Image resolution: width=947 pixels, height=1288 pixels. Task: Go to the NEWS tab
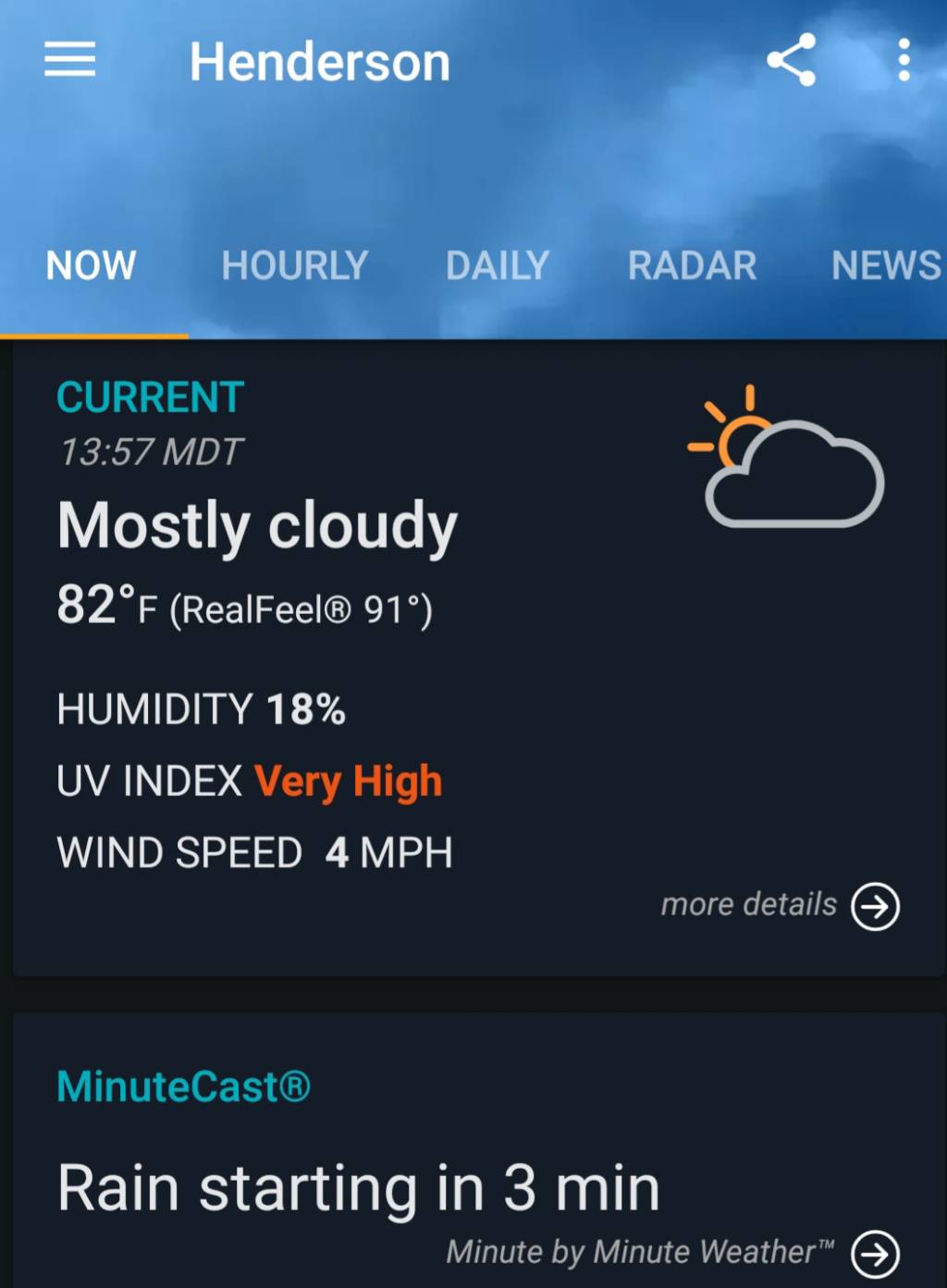pyautogui.click(x=885, y=266)
